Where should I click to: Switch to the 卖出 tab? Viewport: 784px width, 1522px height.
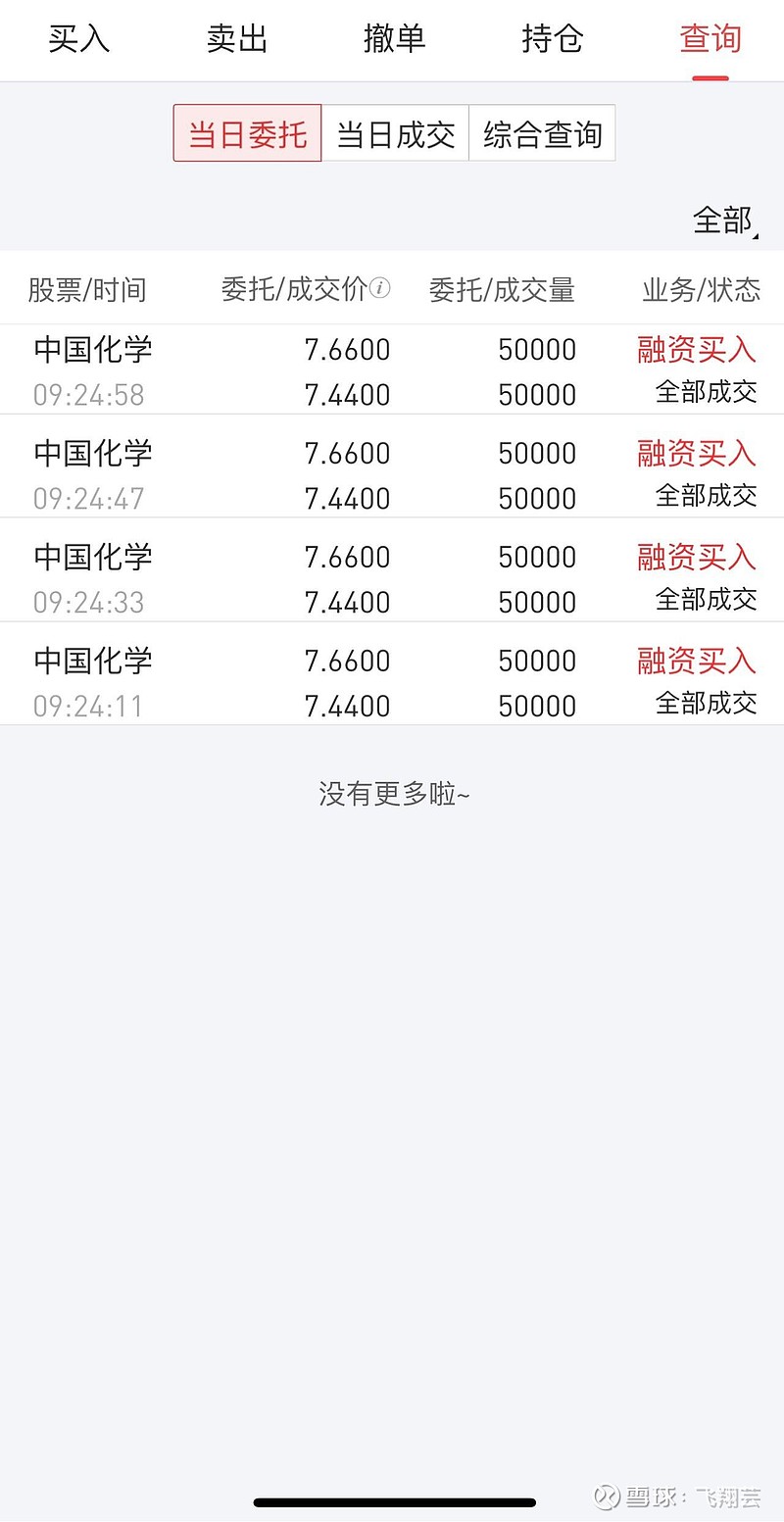click(237, 39)
